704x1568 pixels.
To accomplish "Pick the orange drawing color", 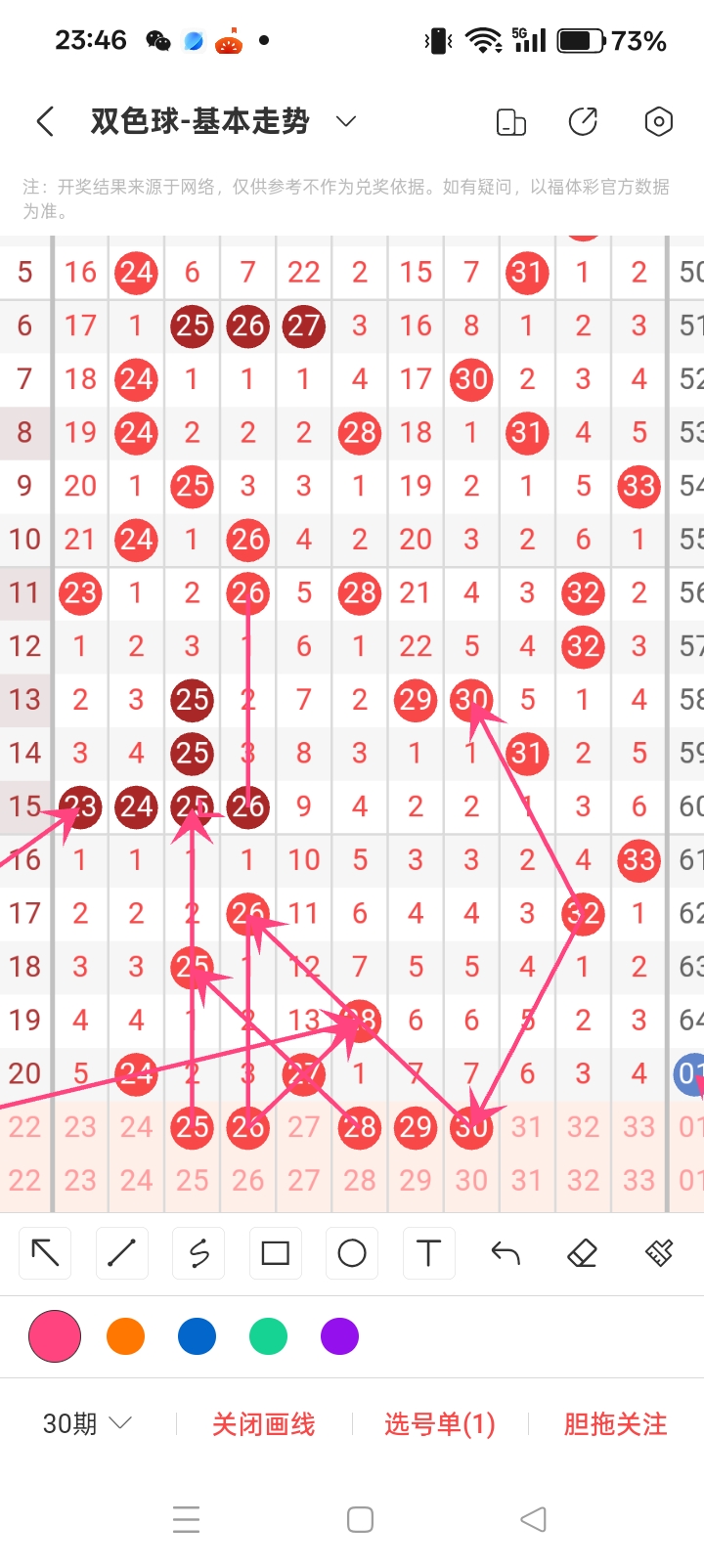I will click(125, 1336).
